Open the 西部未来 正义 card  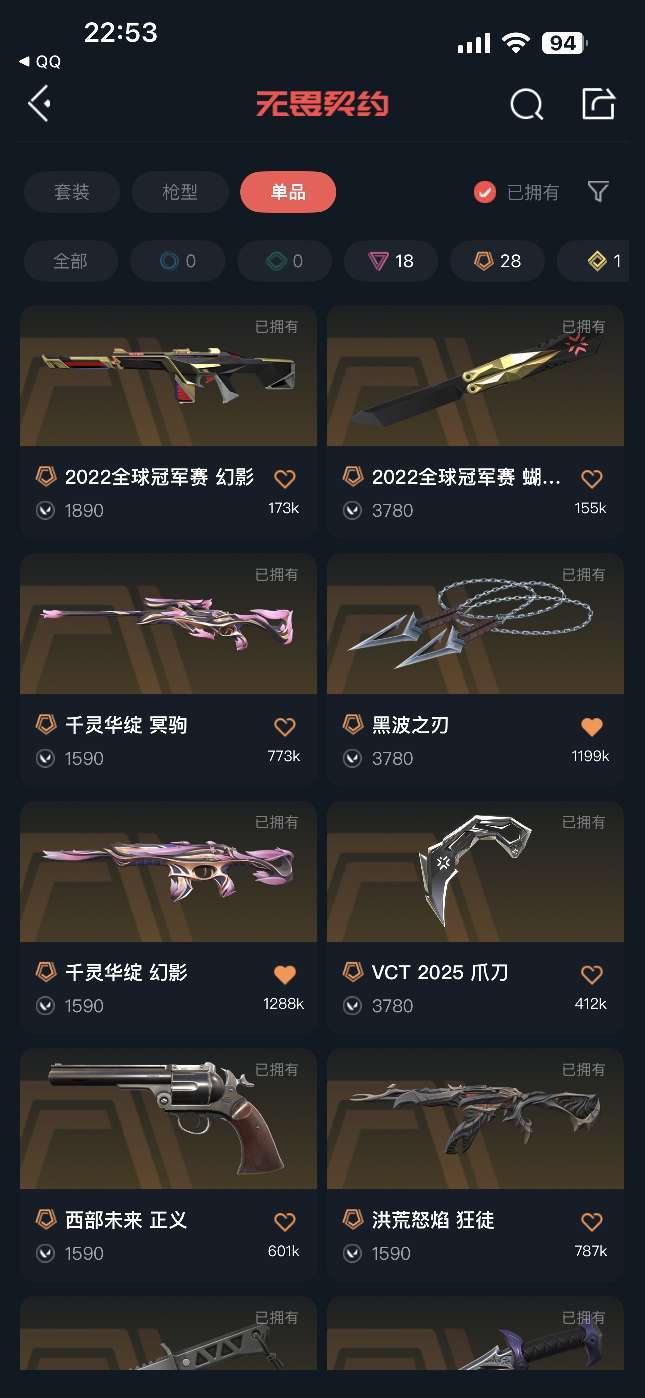point(168,1166)
